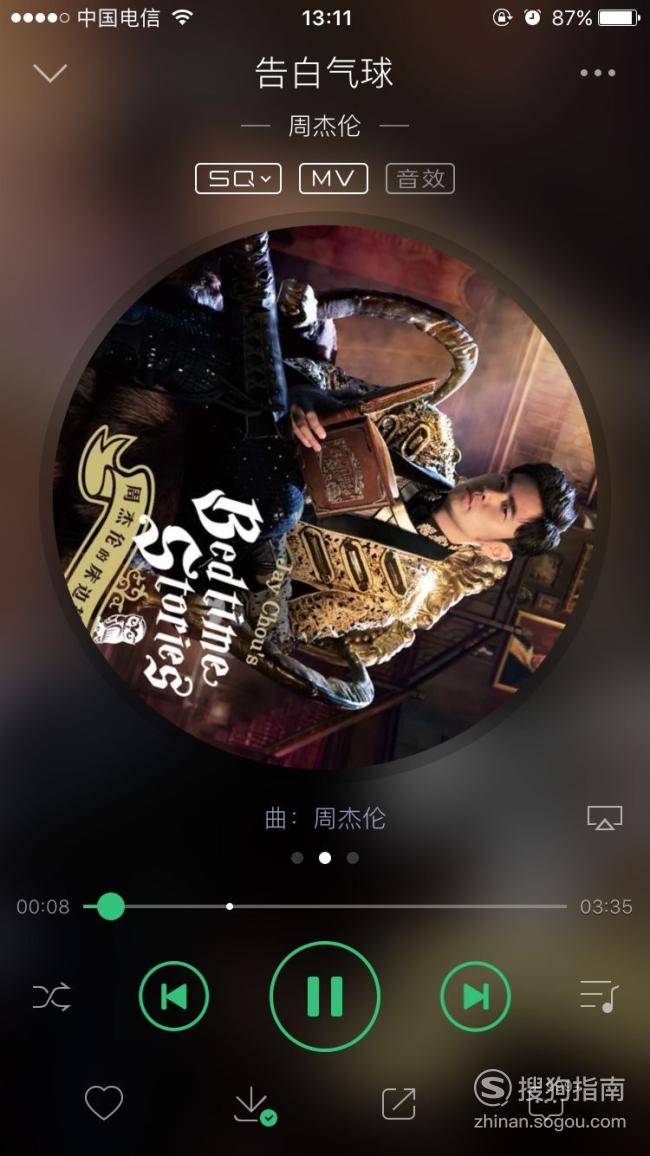
Task: Open the SQ audio quality dropdown
Action: [x=238, y=178]
